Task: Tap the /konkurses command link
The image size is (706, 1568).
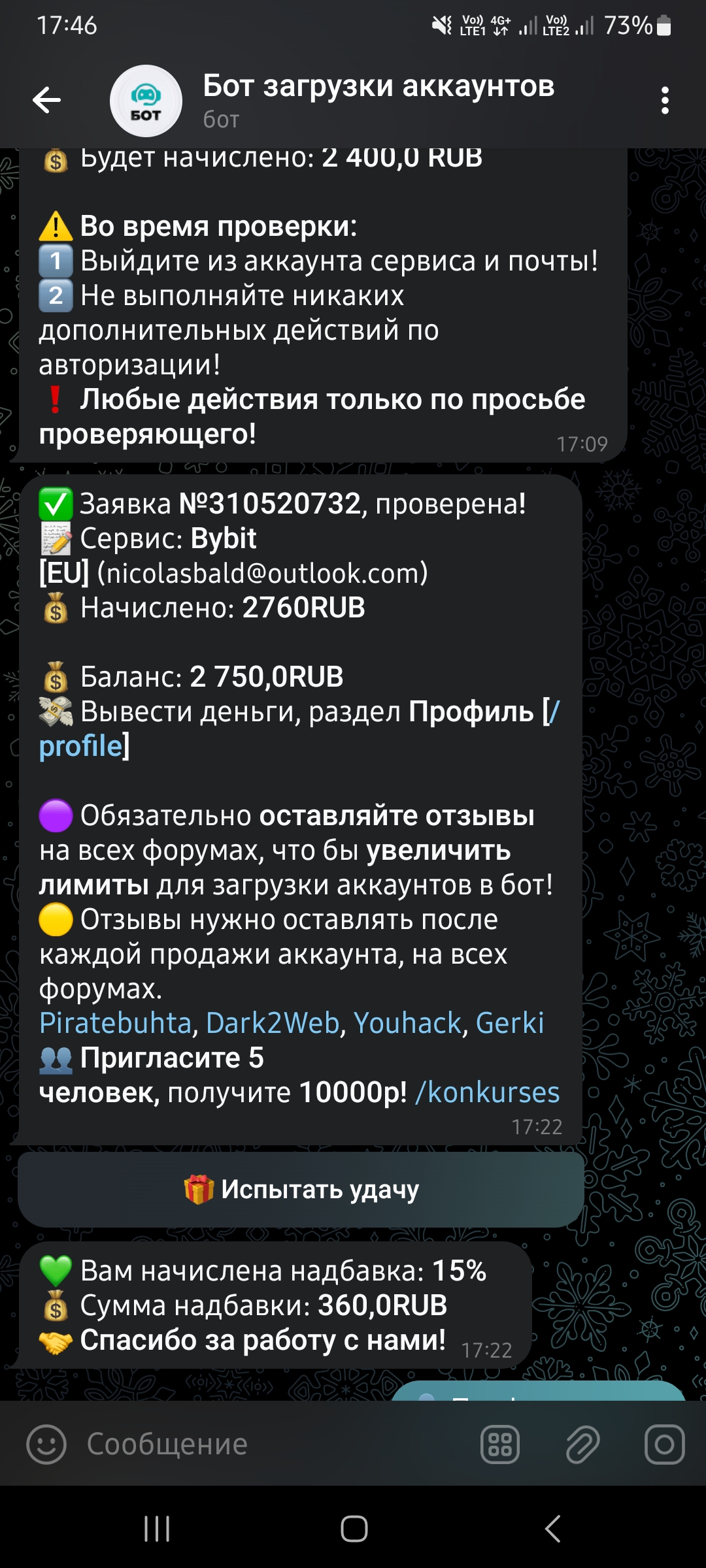Action: click(487, 1092)
